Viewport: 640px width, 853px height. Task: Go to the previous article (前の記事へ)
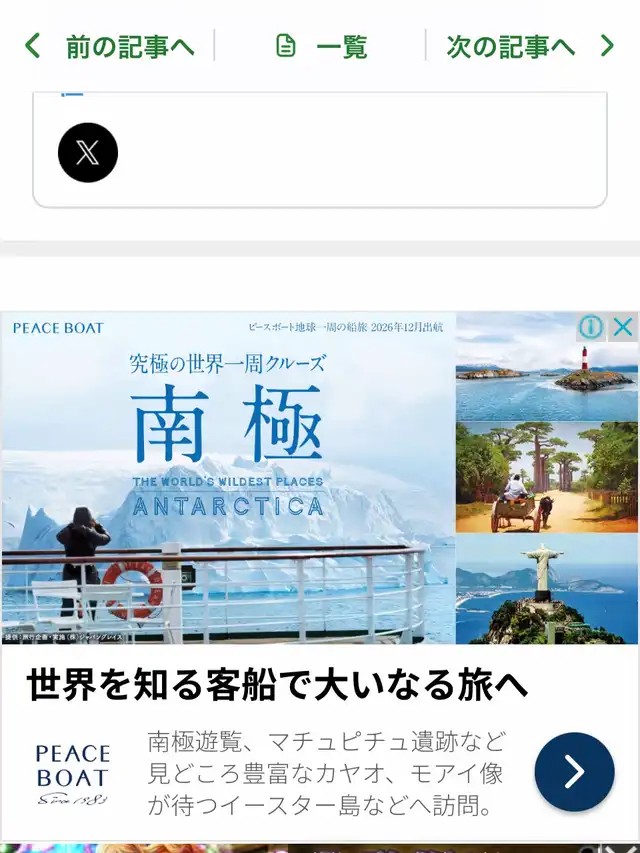[109, 46]
